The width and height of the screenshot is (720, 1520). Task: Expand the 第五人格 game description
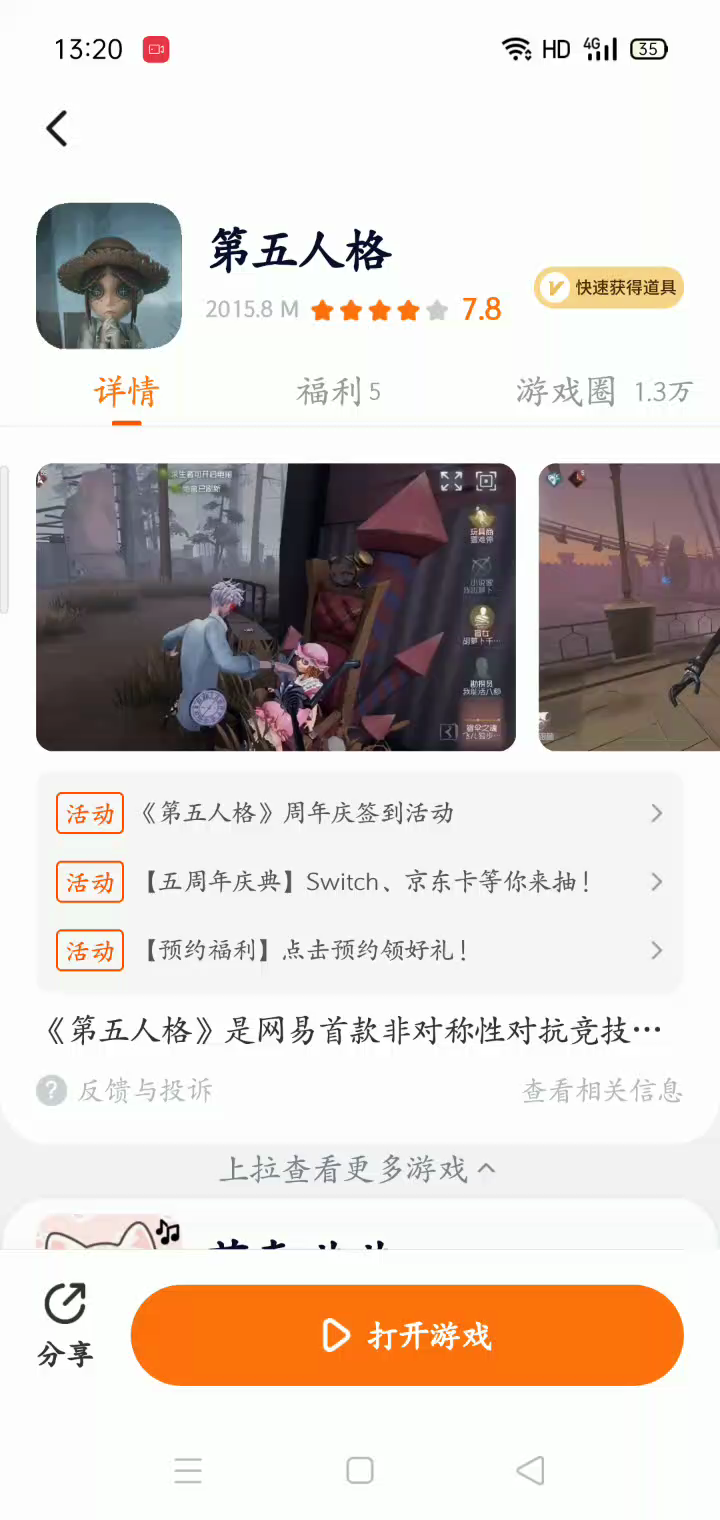[x=355, y=1031]
